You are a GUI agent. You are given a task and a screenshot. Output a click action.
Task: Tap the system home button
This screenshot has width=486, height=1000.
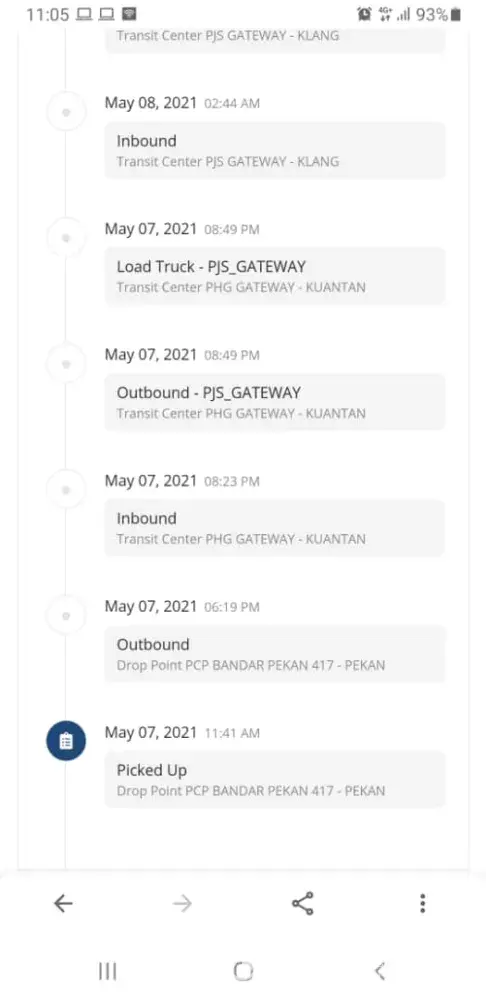[243, 971]
